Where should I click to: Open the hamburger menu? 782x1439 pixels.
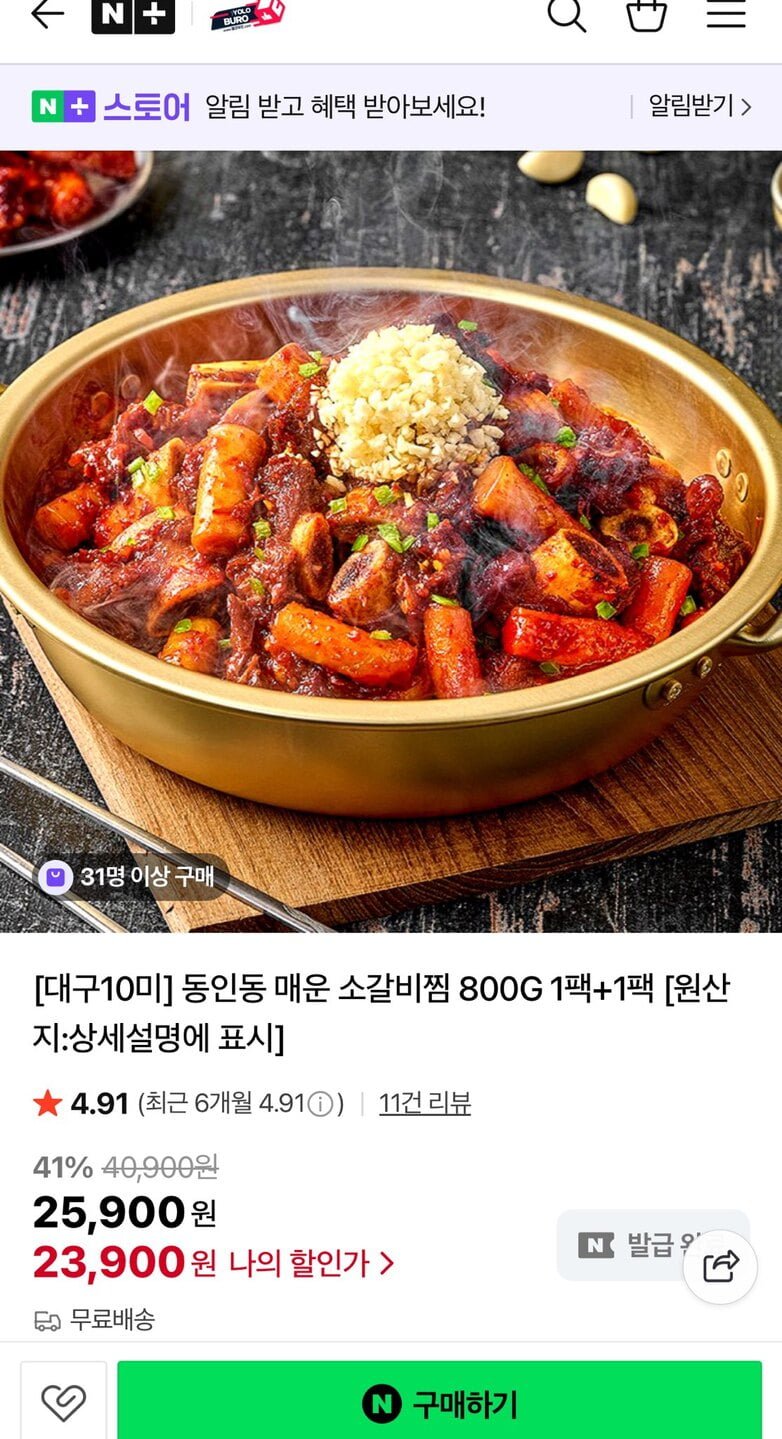pyautogui.click(x=726, y=14)
